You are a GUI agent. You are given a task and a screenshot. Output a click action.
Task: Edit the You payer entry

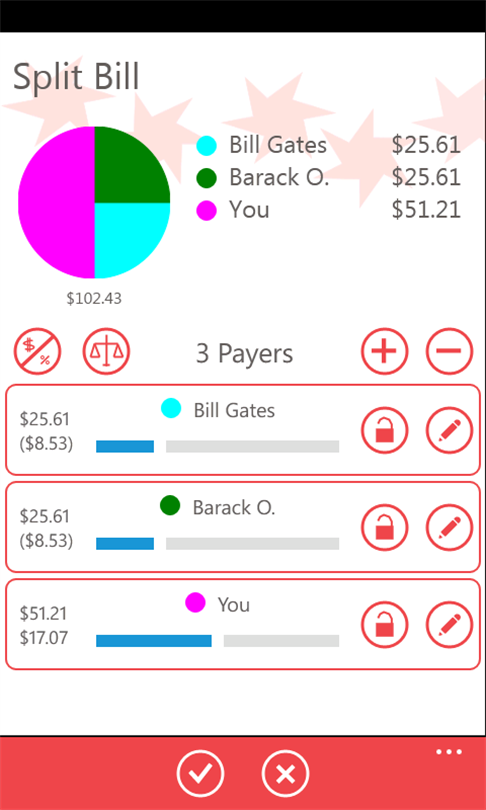449,625
